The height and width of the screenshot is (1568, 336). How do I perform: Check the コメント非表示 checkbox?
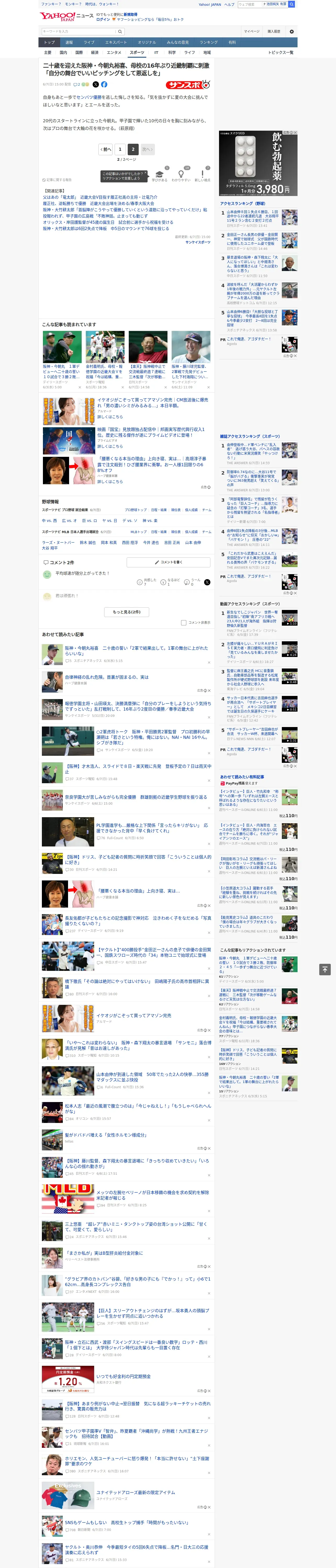(183, 623)
